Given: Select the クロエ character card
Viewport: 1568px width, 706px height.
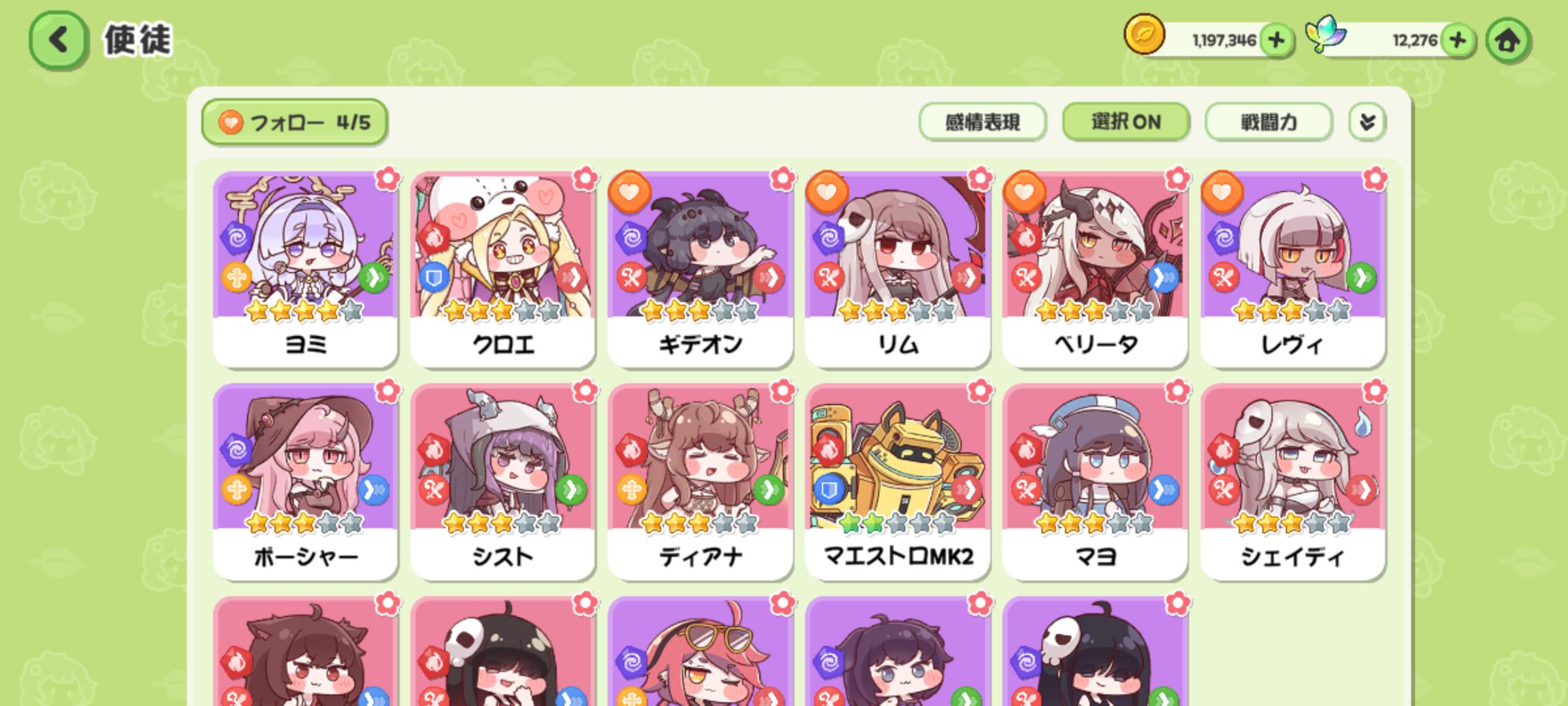Looking at the screenshot, I should tap(502, 268).
